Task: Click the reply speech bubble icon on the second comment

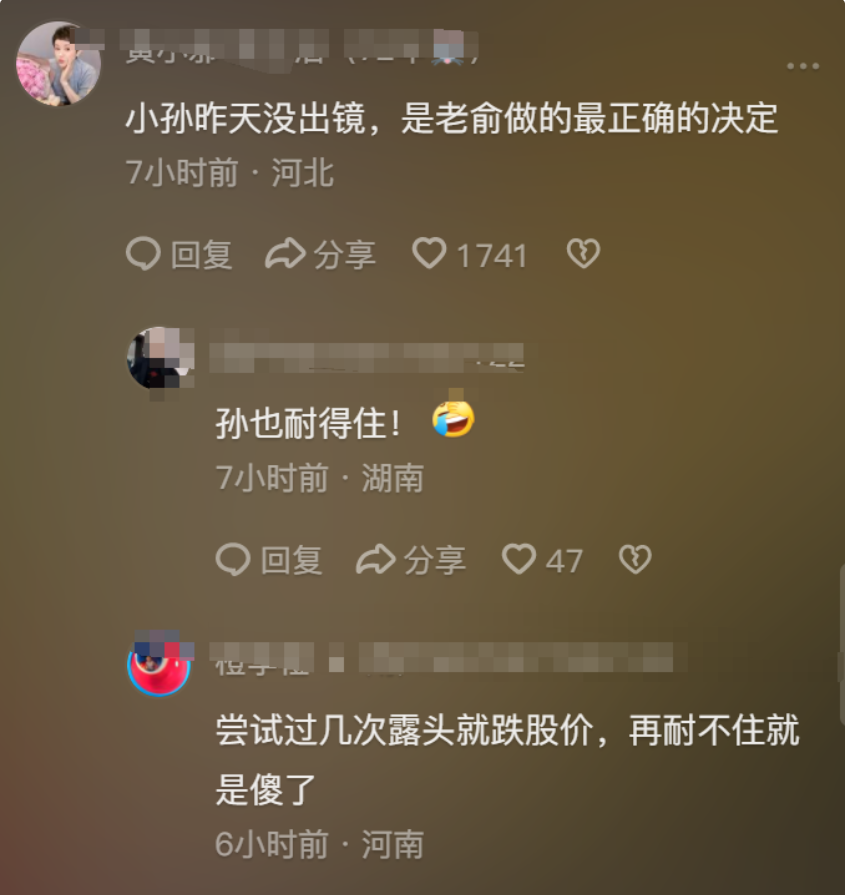Action: pos(231,559)
